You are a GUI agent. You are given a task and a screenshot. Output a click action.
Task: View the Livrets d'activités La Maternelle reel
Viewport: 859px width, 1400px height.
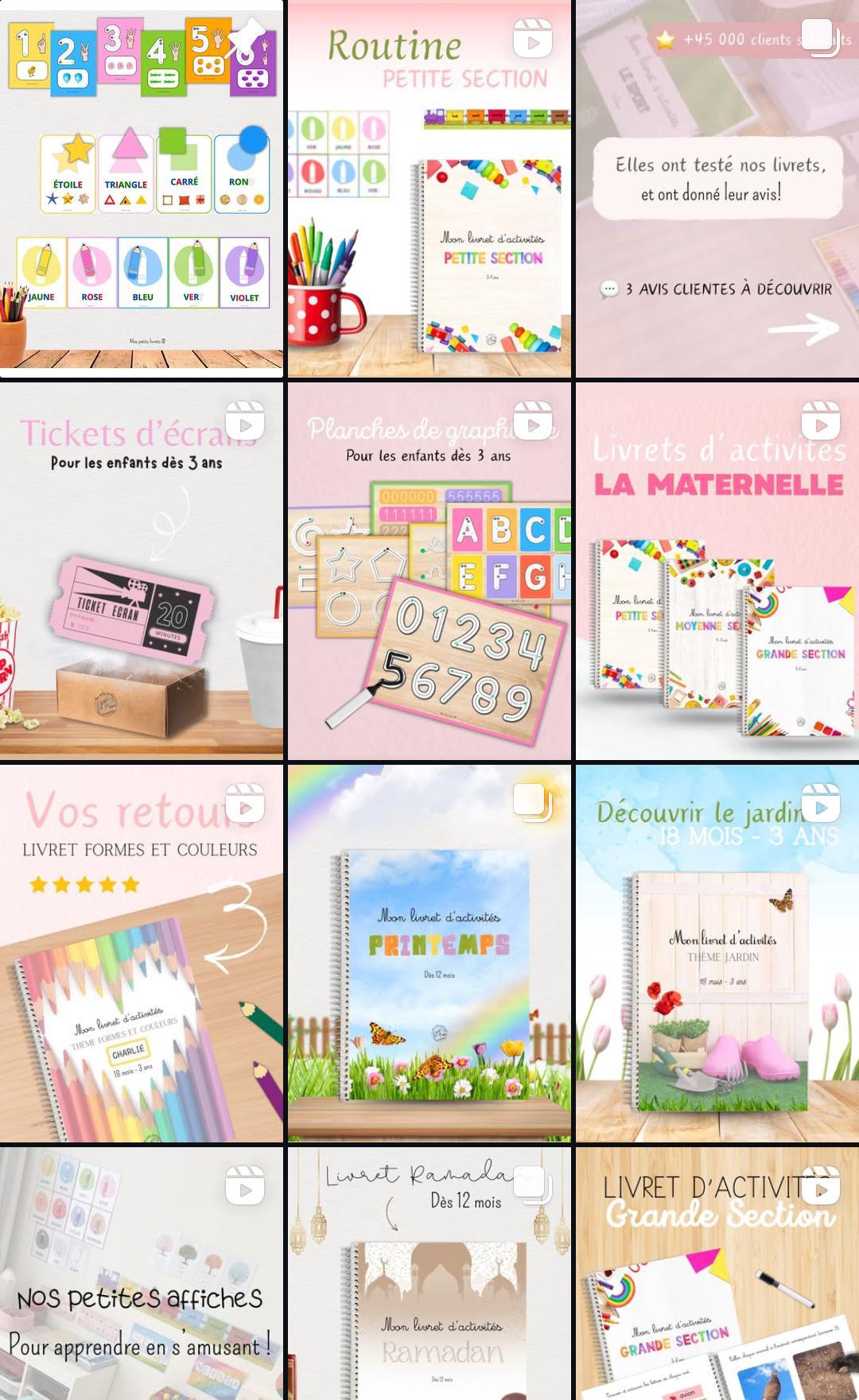tap(717, 570)
